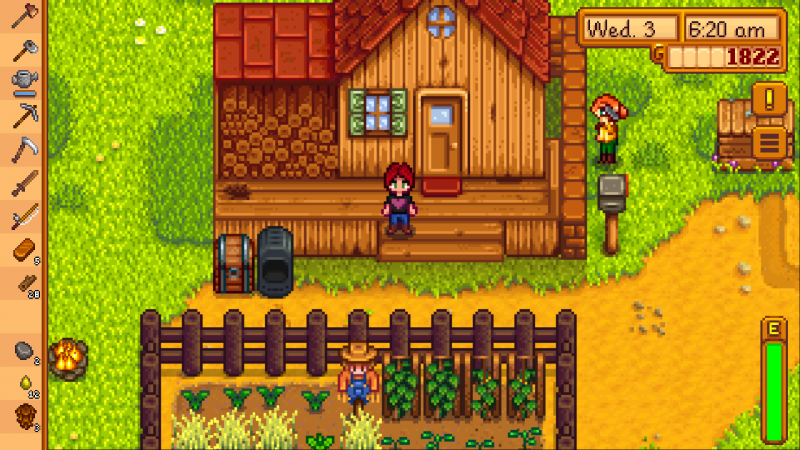
Task: Select the hoe tool
Action: (24, 47)
